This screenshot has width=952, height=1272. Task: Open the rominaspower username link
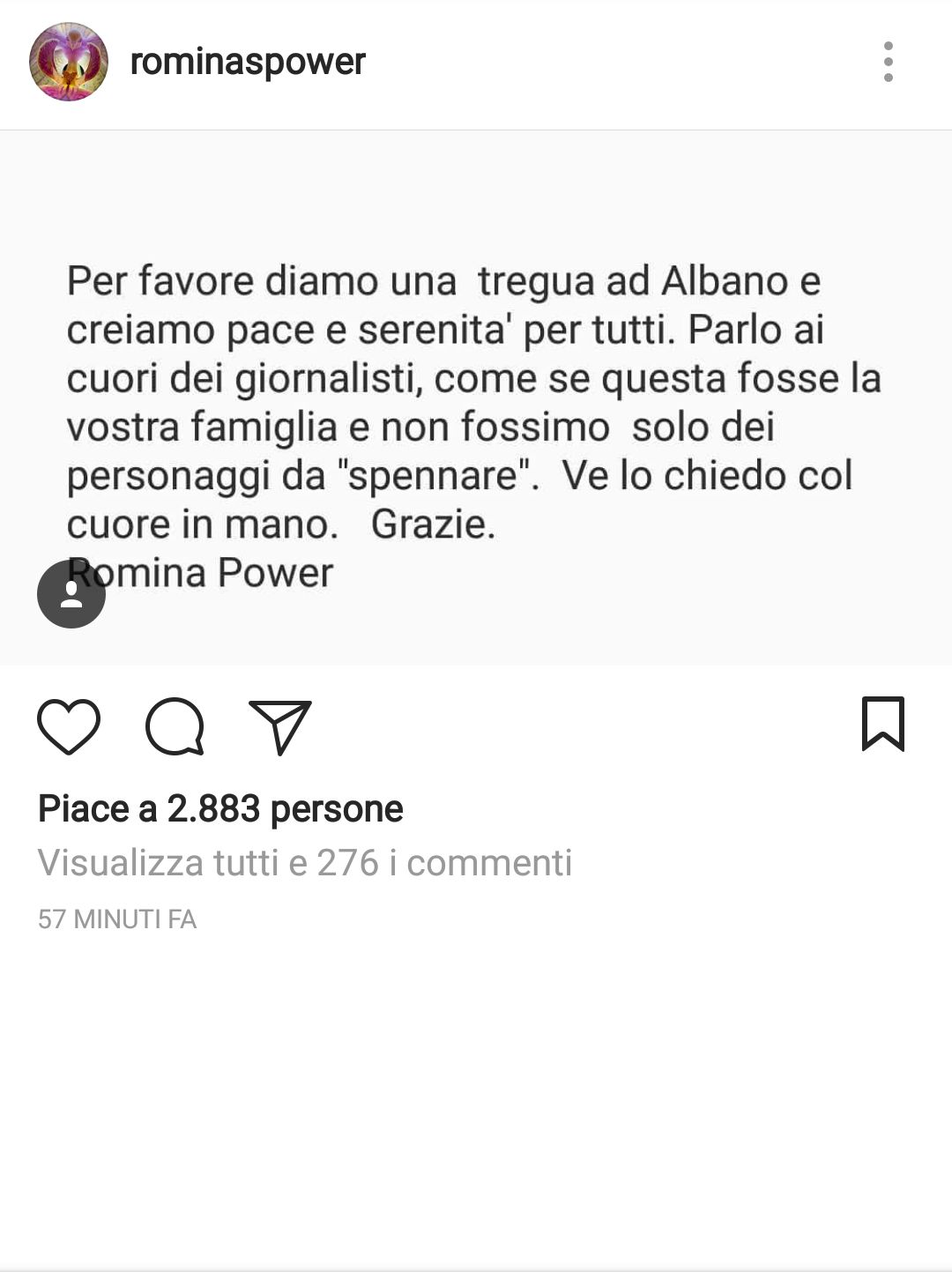pos(247,62)
